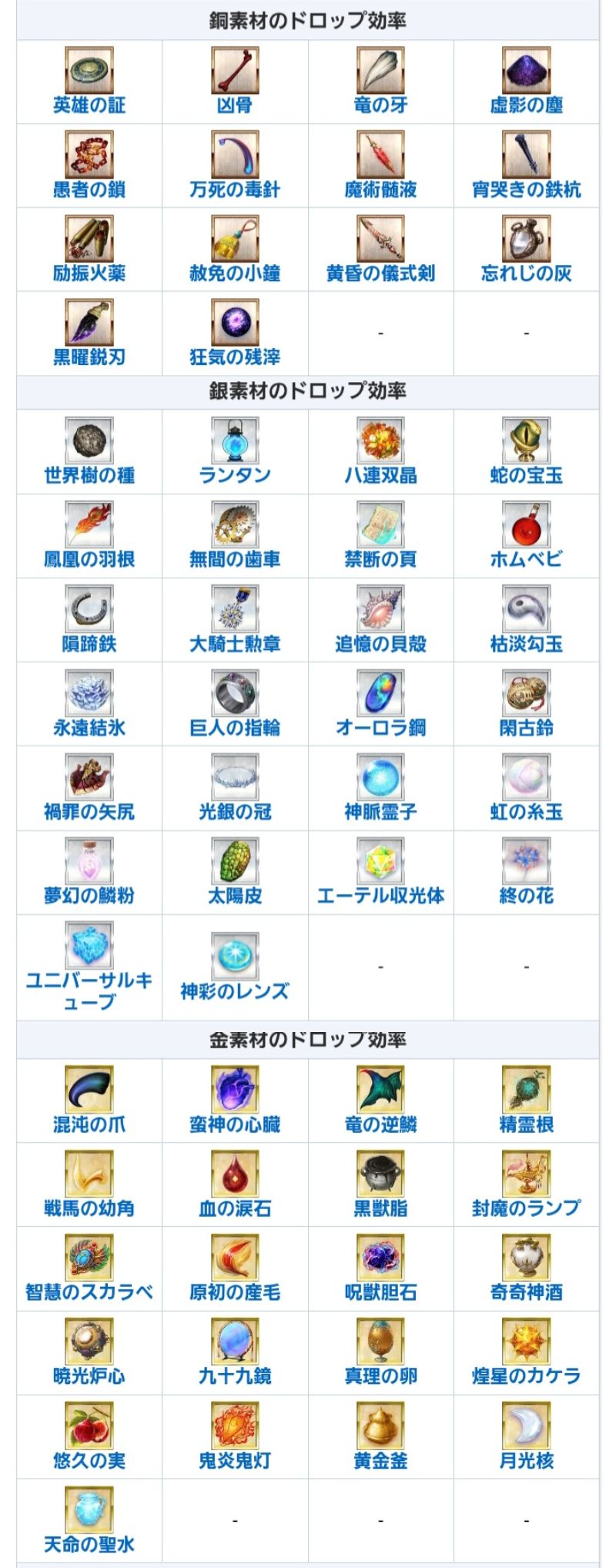Open the 大騎士勲章 material link

pyautogui.click(x=235, y=643)
